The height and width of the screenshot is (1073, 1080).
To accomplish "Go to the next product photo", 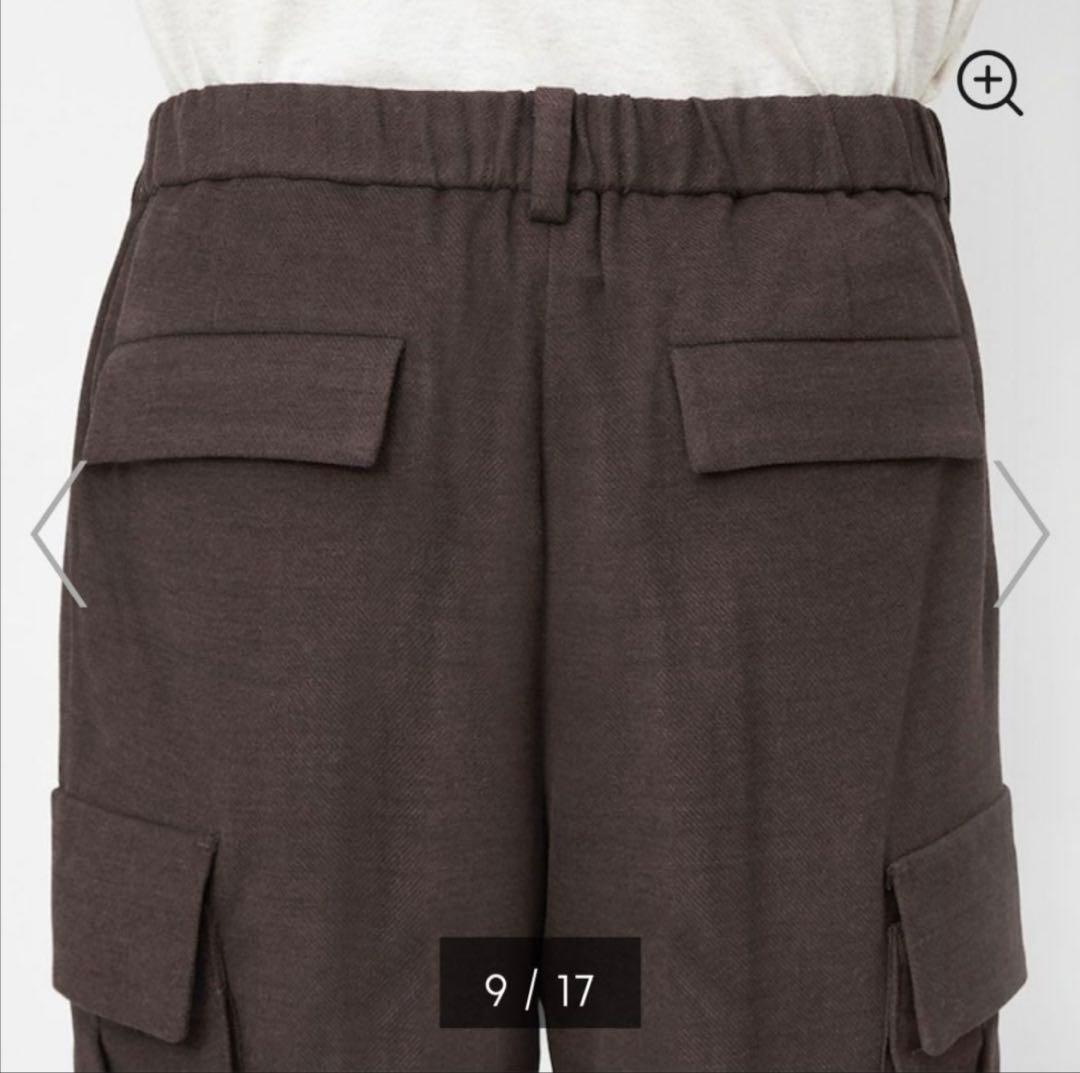I will tap(1020, 533).
